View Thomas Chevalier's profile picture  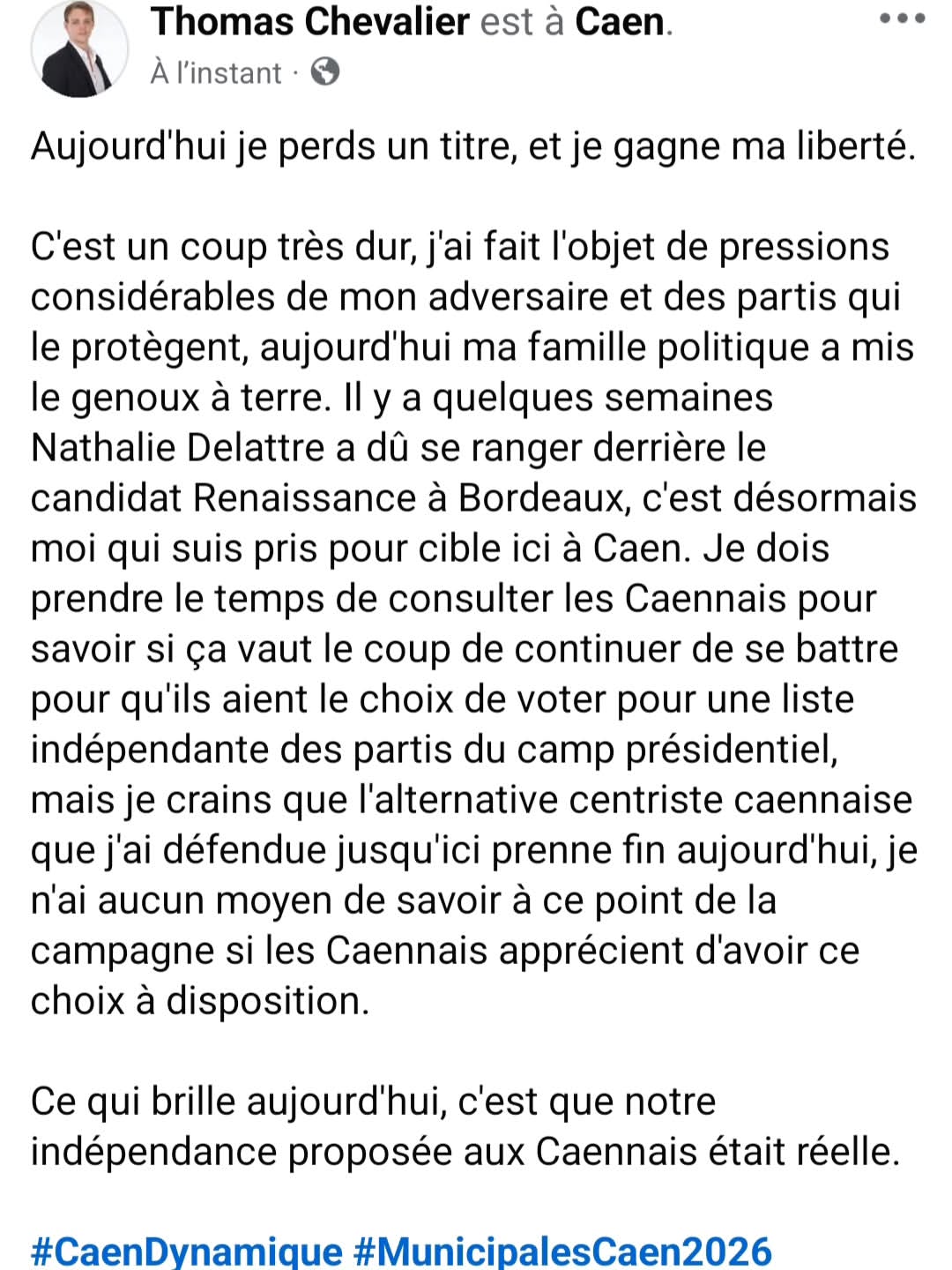(80, 49)
